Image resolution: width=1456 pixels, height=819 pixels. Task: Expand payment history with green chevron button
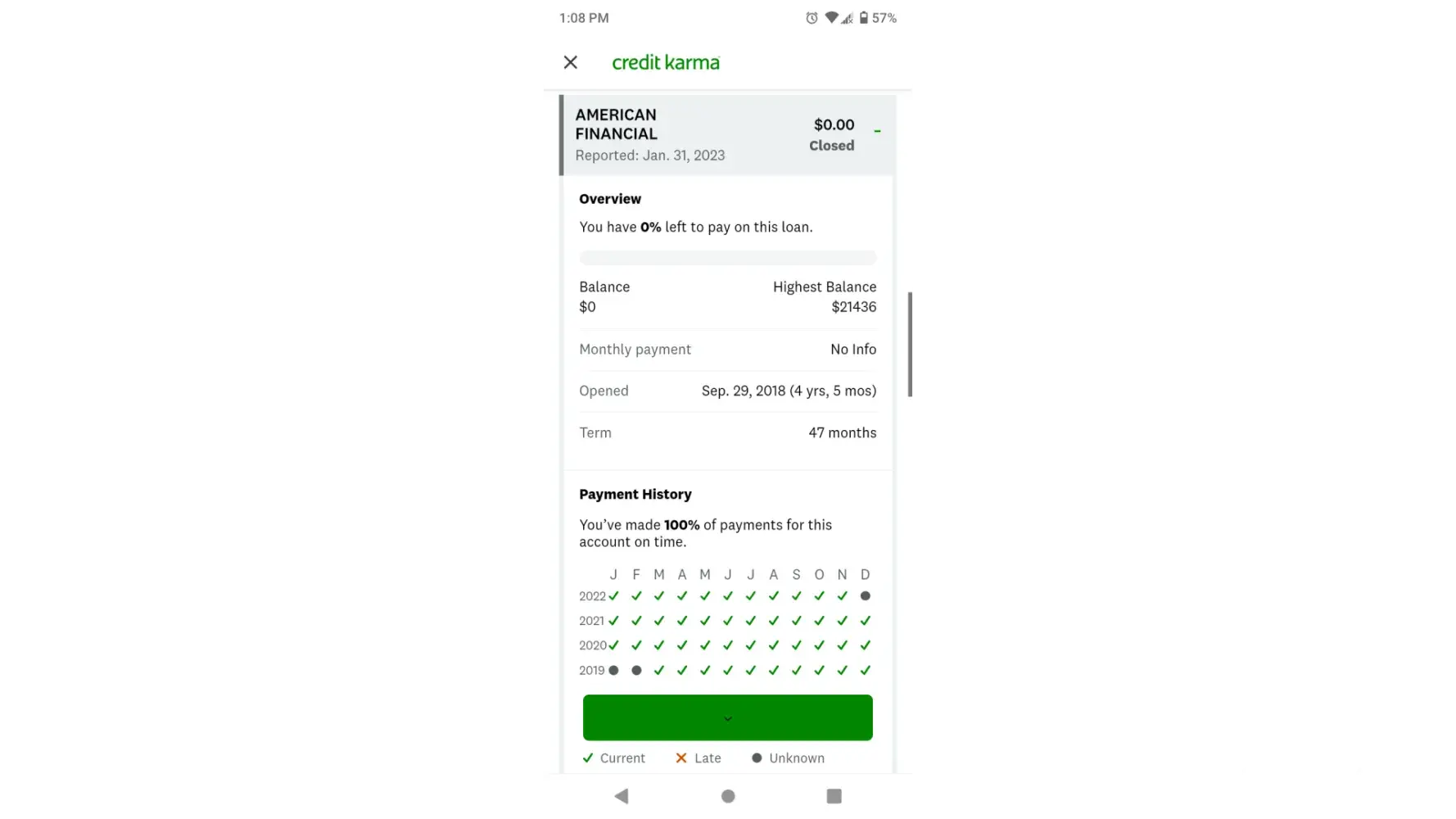(x=727, y=718)
